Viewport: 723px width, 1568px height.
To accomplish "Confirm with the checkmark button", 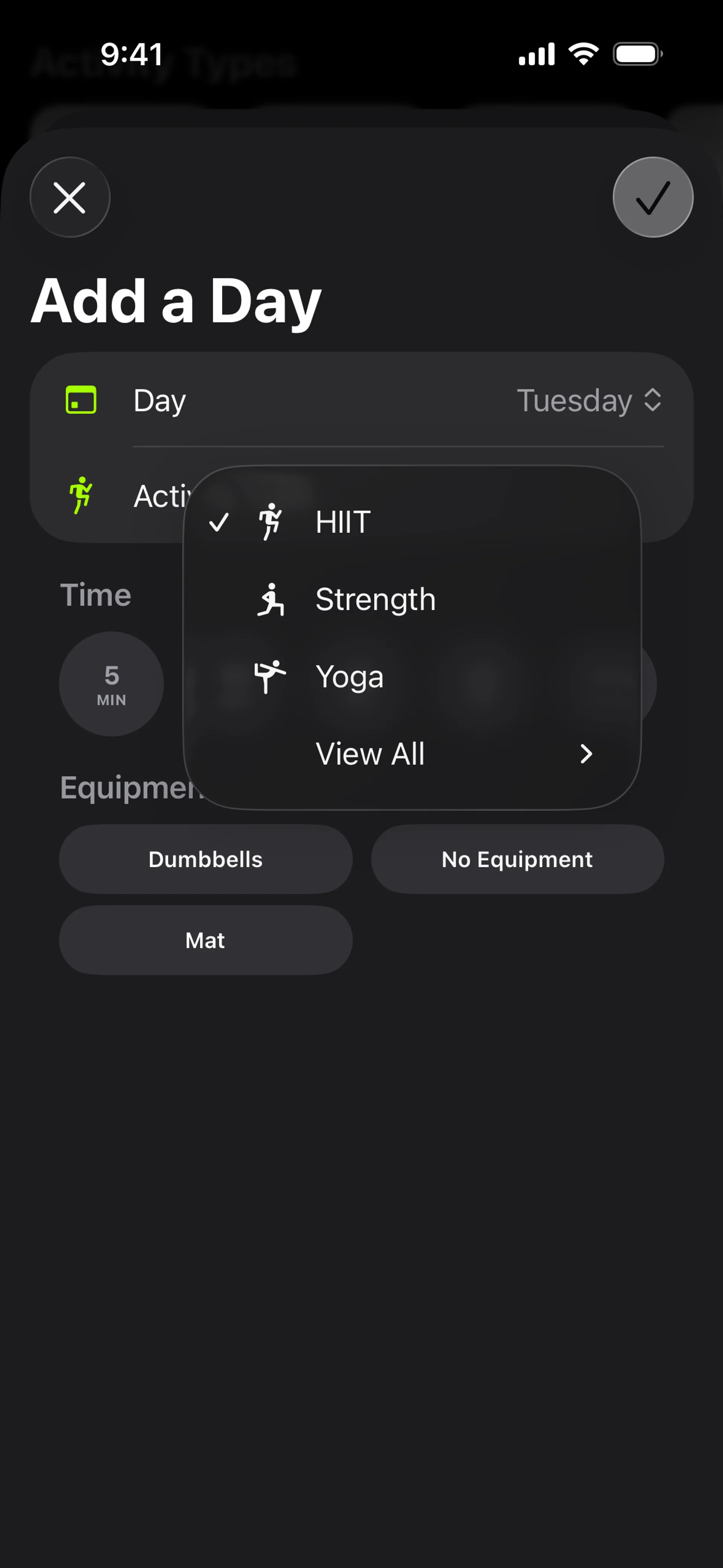I will (x=653, y=198).
